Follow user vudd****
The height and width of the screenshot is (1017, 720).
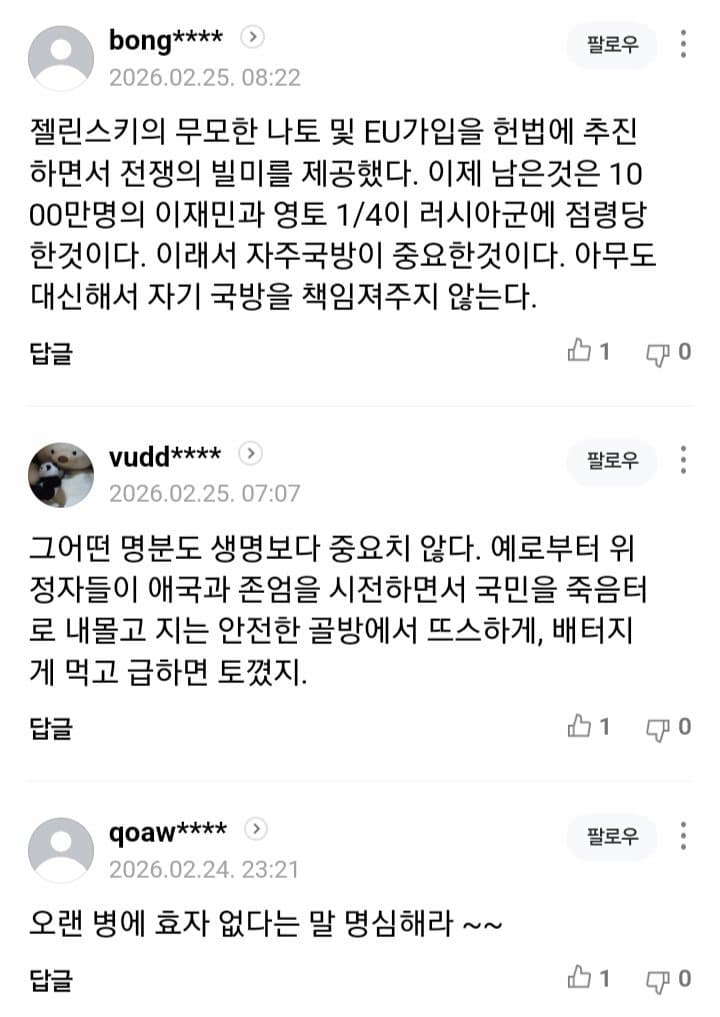coord(612,461)
